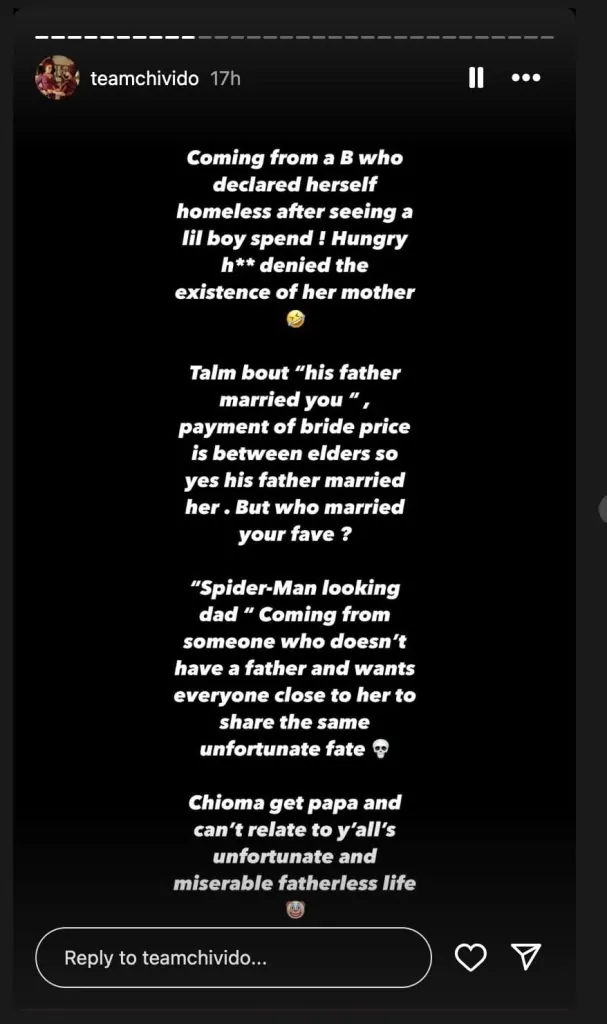Like this story with the heart
Viewport: 607px width, 1024px height.
pos(470,957)
